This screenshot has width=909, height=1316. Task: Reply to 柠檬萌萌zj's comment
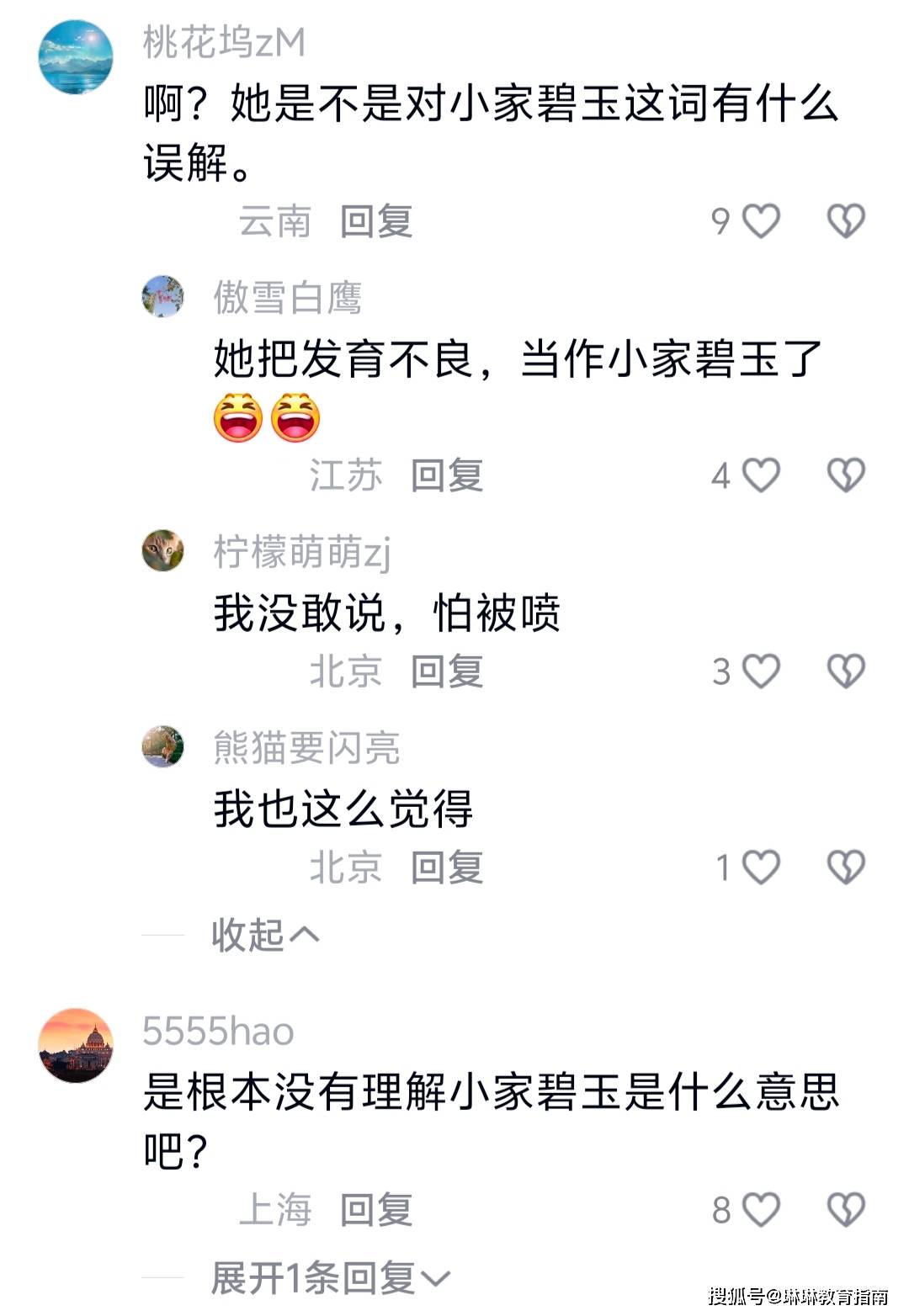[447, 672]
